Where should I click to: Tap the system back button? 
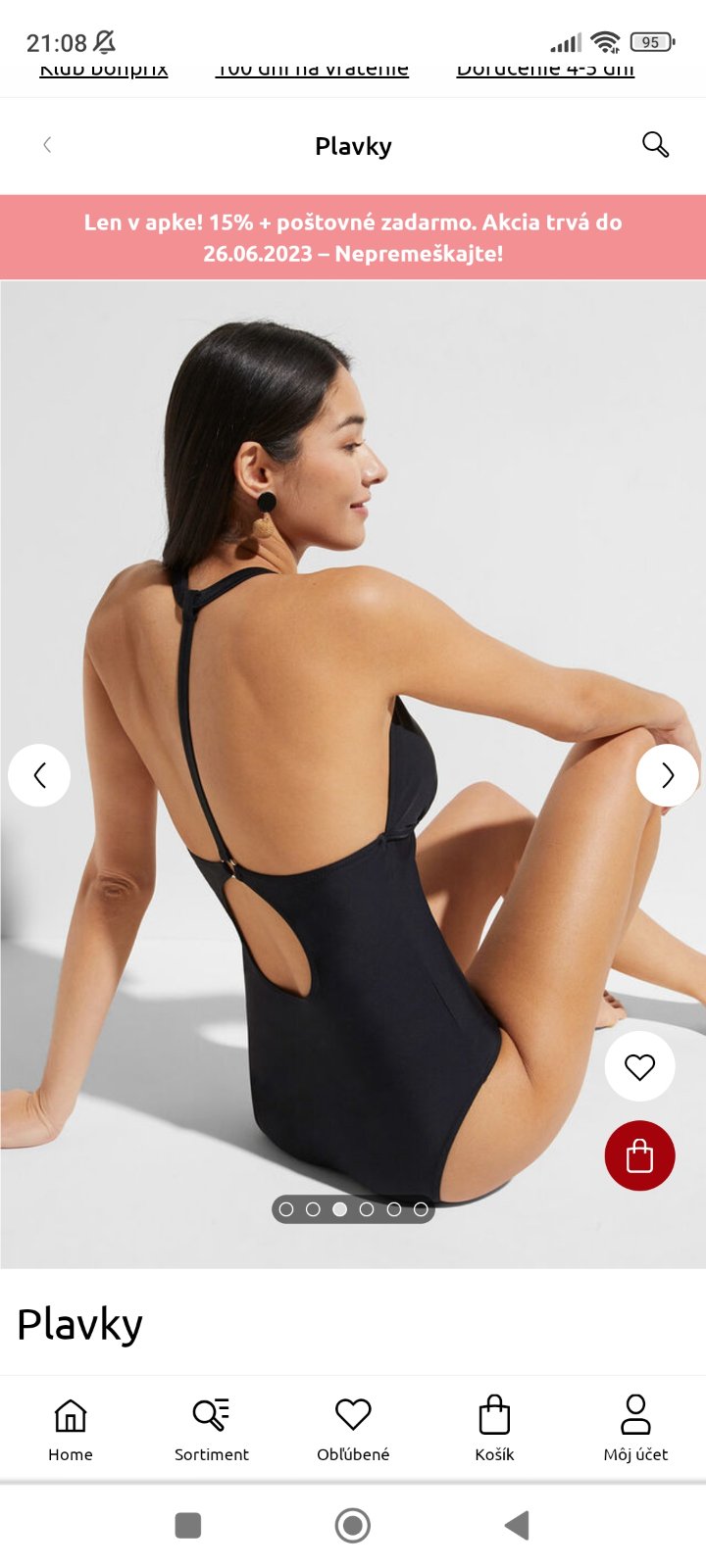(x=517, y=1525)
